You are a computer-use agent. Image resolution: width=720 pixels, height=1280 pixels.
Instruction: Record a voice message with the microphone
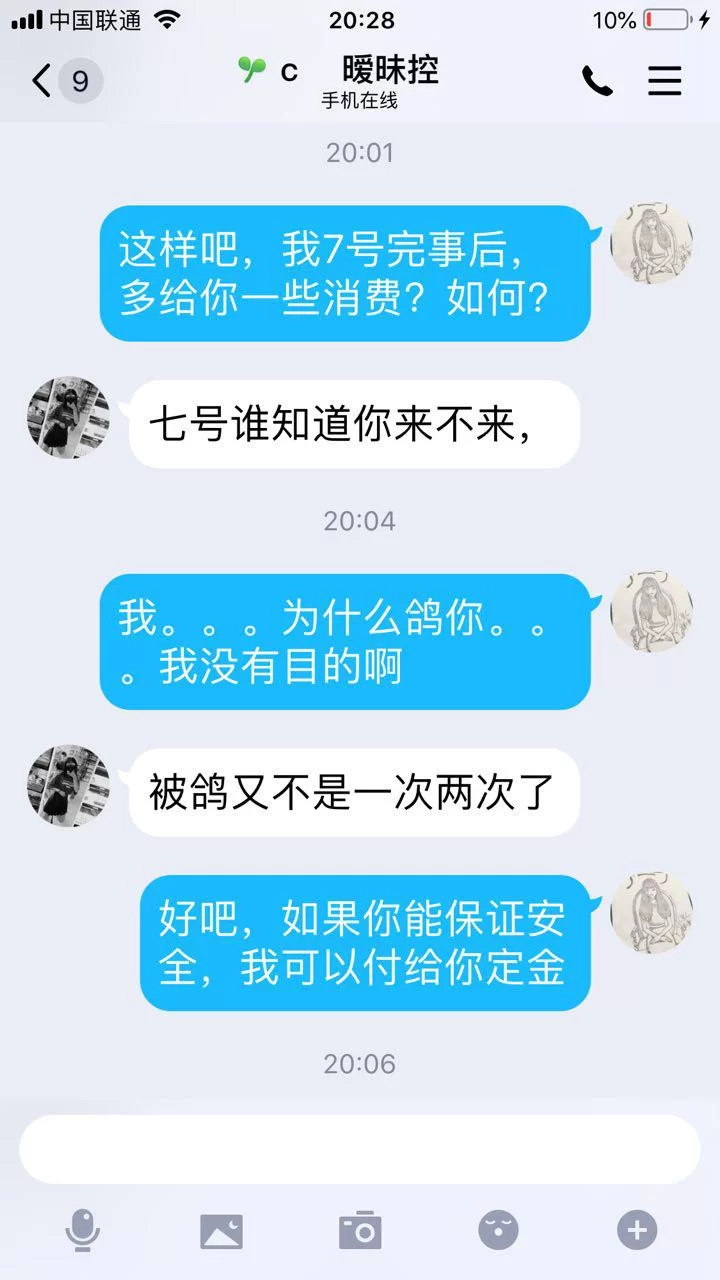(83, 1229)
